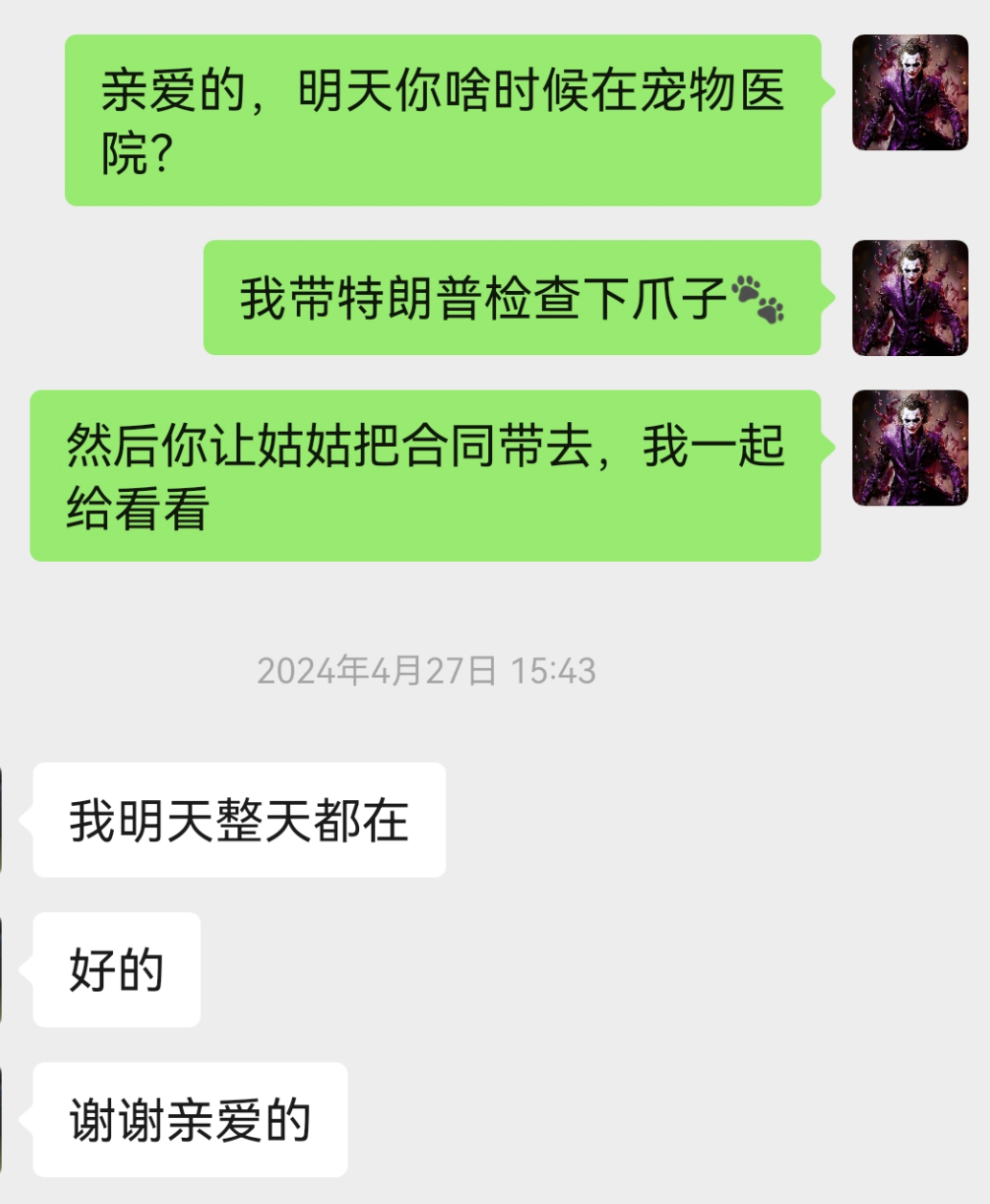Viewport: 990px width, 1204px height.
Task: Tap avatar next to 我带特朗普检查下爪子 message
Action: [910, 298]
